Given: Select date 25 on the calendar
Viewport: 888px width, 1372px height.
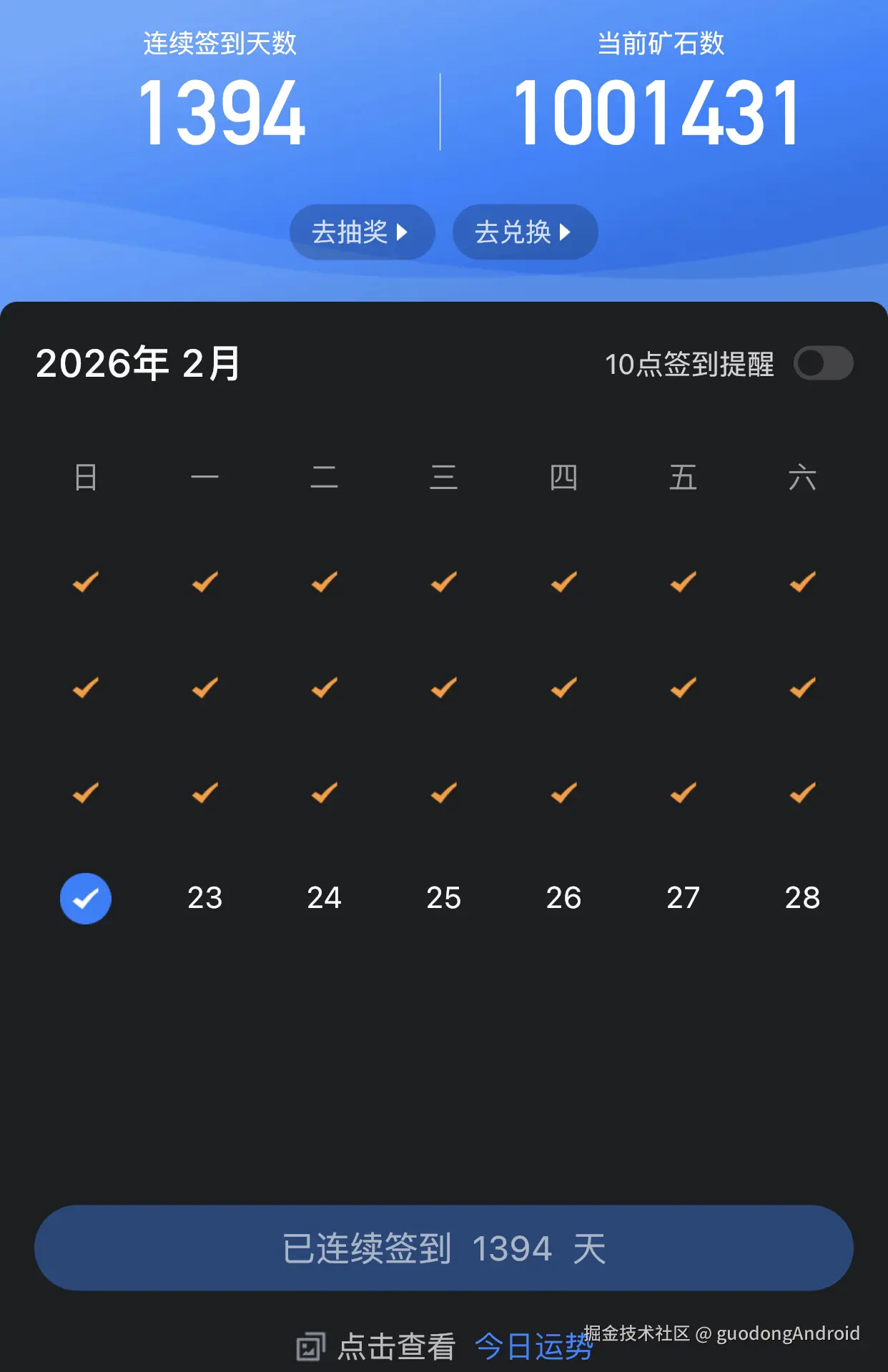Looking at the screenshot, I should click(443, 899).
